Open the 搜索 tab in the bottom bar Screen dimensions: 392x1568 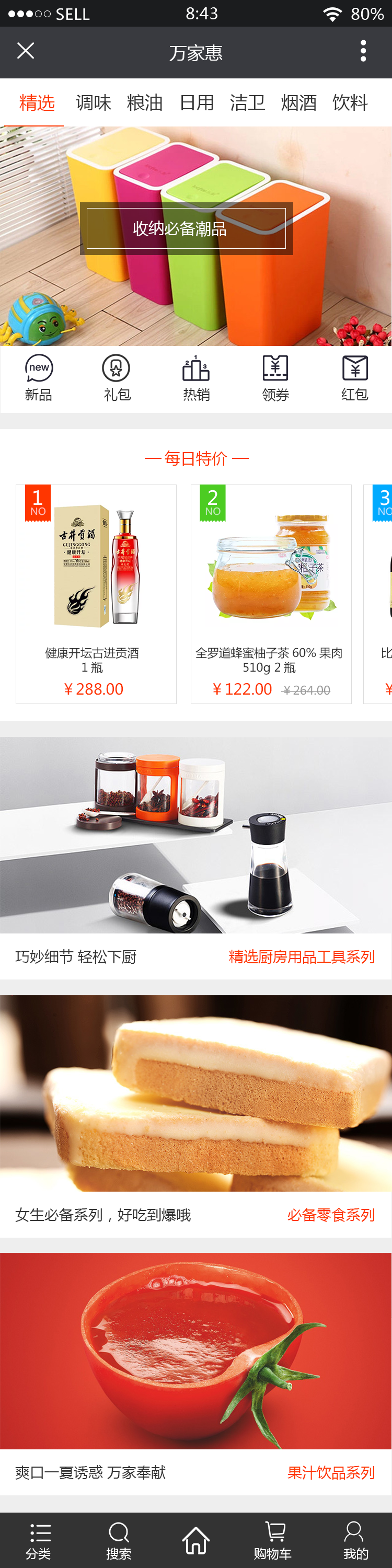[119, 1540]
